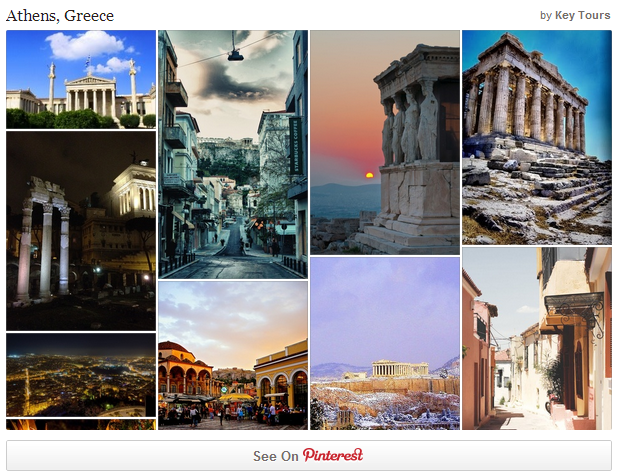Open the Academy of Athens daytime photo
This screenshot has width=620, height=475.
(x=81, y=79)
